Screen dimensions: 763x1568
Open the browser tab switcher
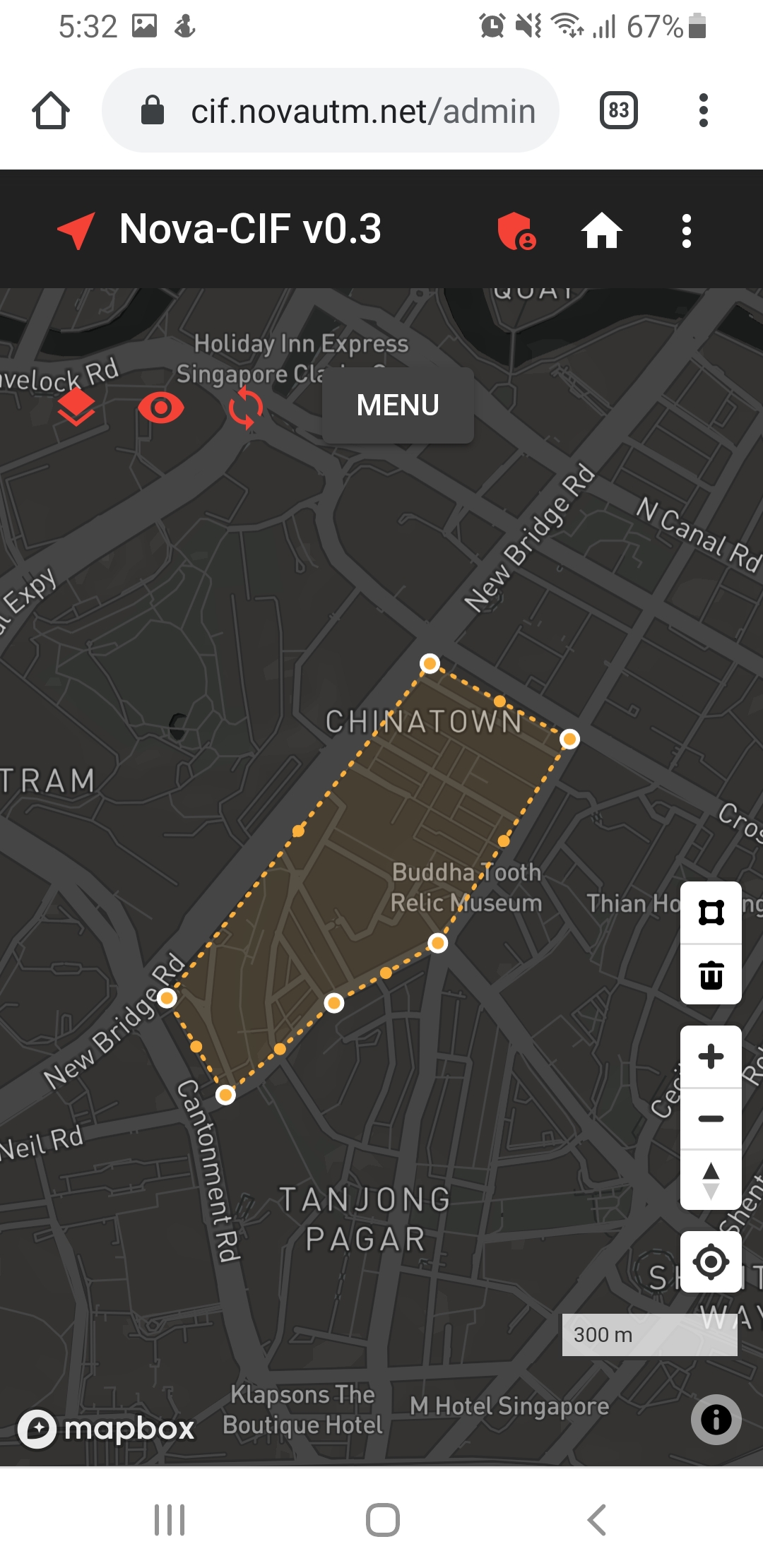pos(618,111)
